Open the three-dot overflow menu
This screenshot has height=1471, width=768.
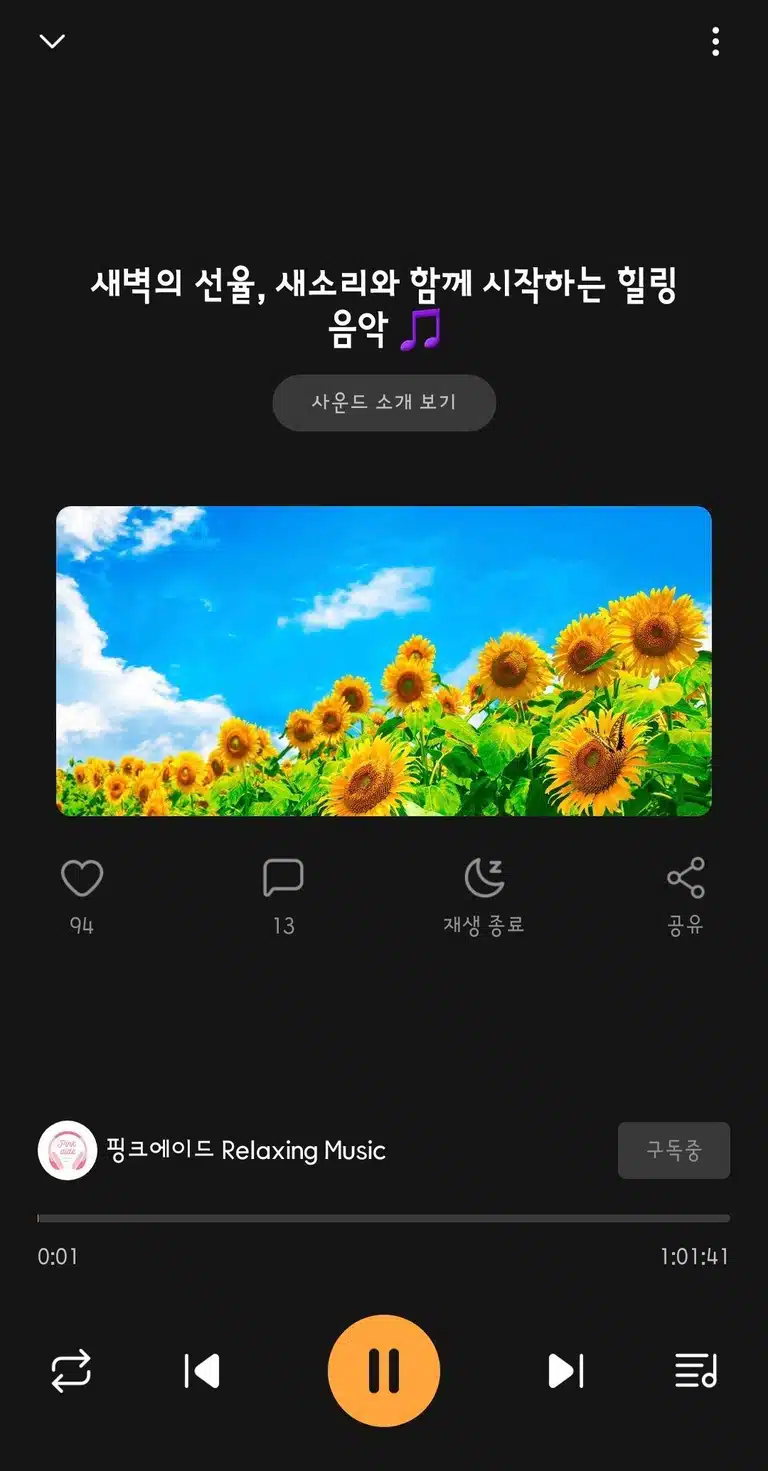pos(715,42)
